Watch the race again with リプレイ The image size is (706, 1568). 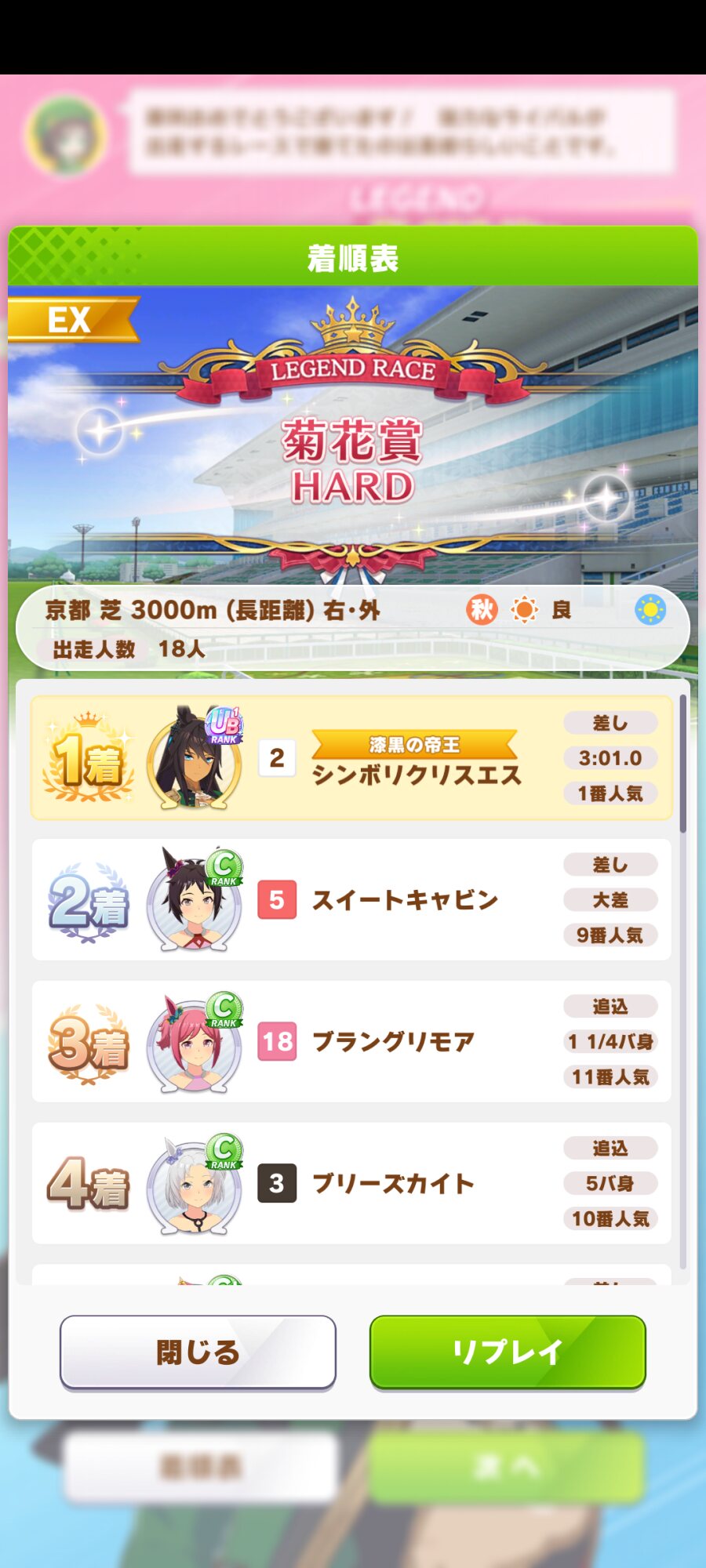coord(508,1352)
